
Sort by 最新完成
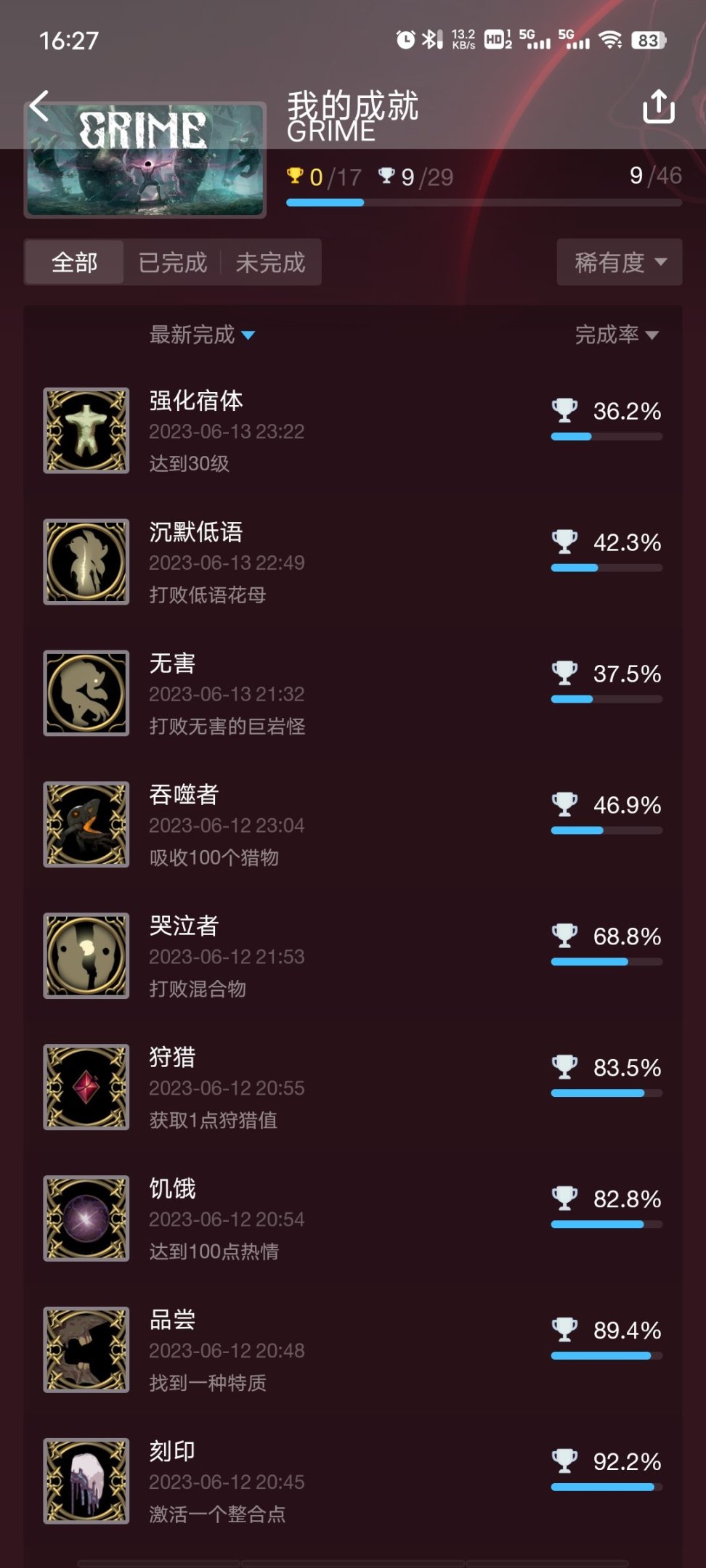coord(202,335)
